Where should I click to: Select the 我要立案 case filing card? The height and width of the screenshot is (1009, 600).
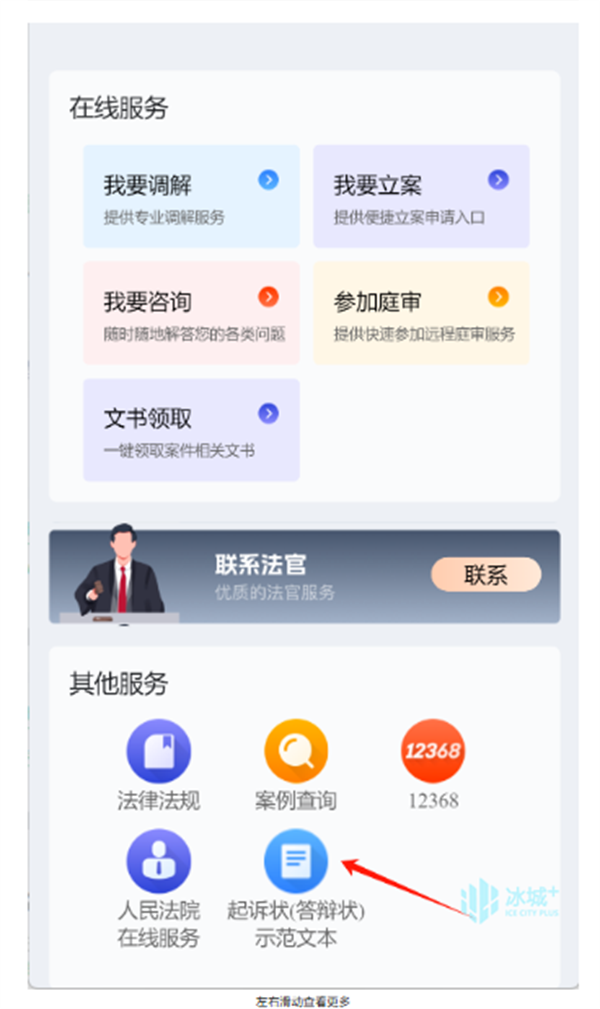click(421, 196)
